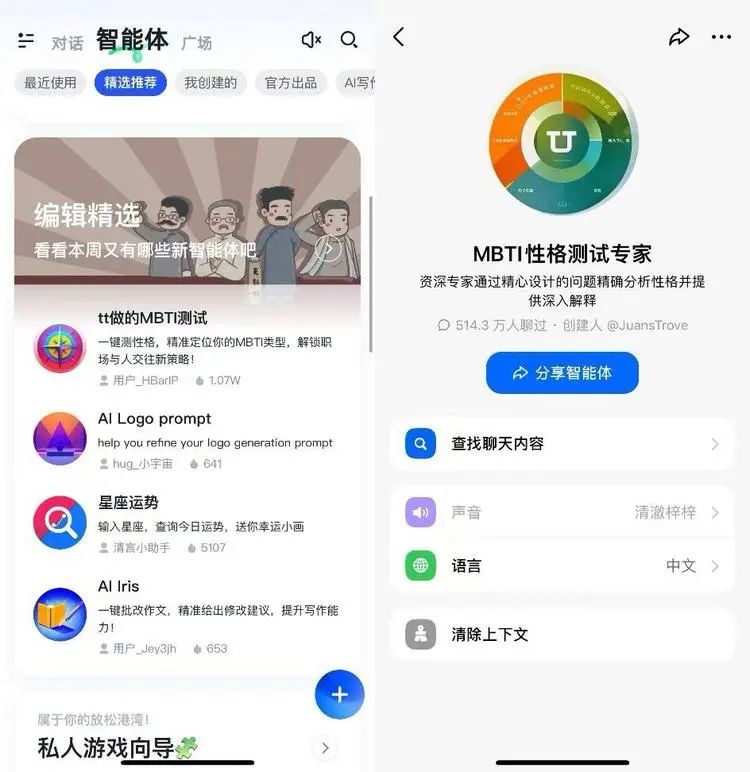Tap the green globe icon beside 语言

coord(420,565)
